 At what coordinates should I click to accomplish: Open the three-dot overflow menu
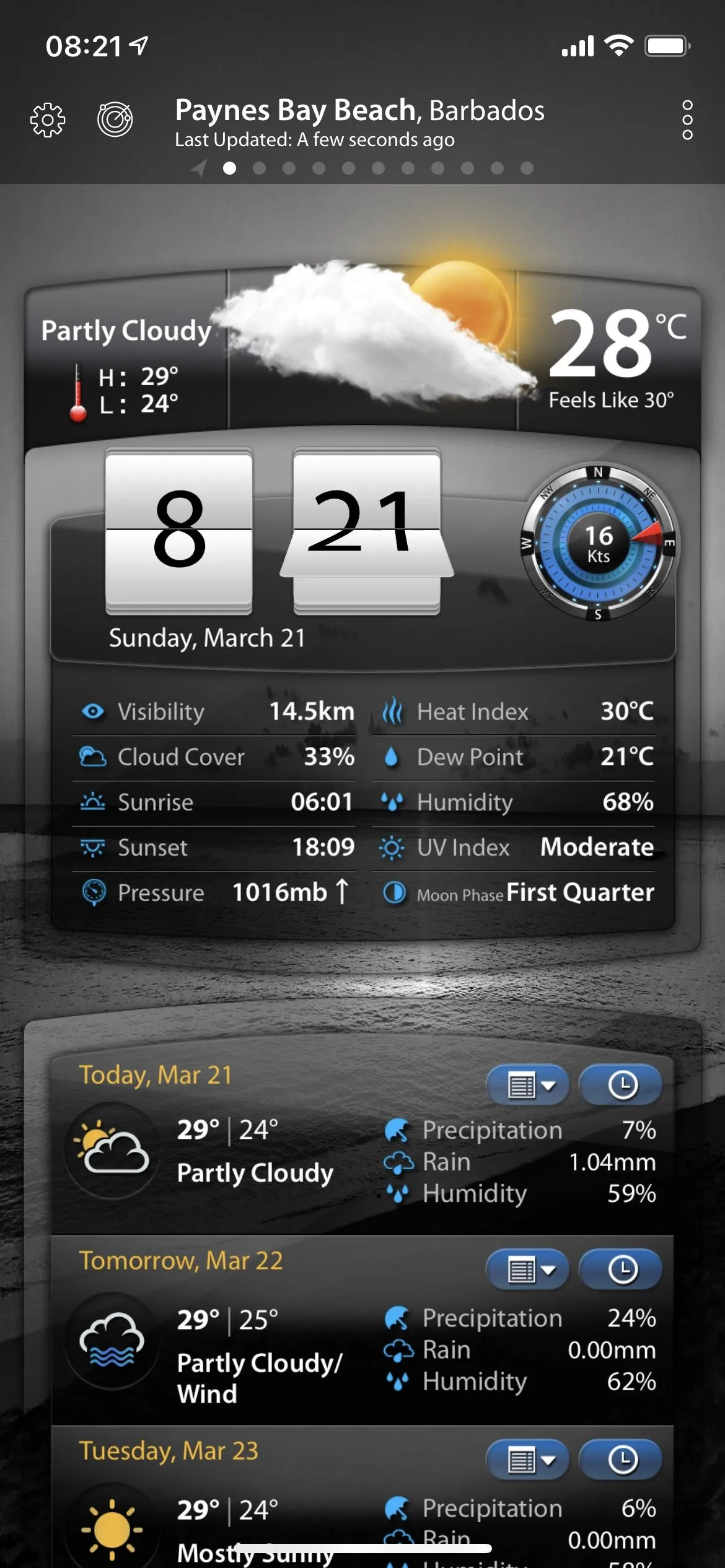pos(687,120)
